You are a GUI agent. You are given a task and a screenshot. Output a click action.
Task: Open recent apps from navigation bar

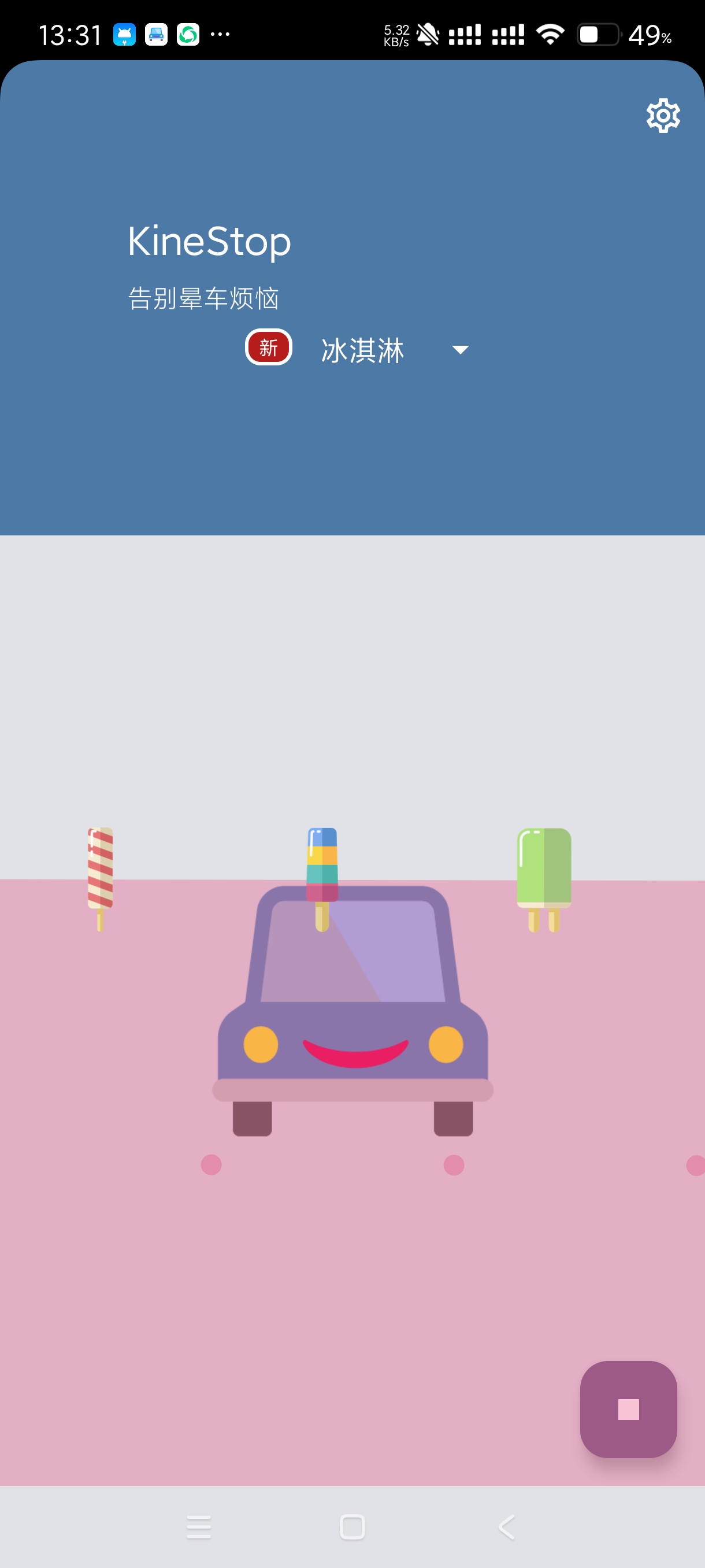[x=198, y=1526]
